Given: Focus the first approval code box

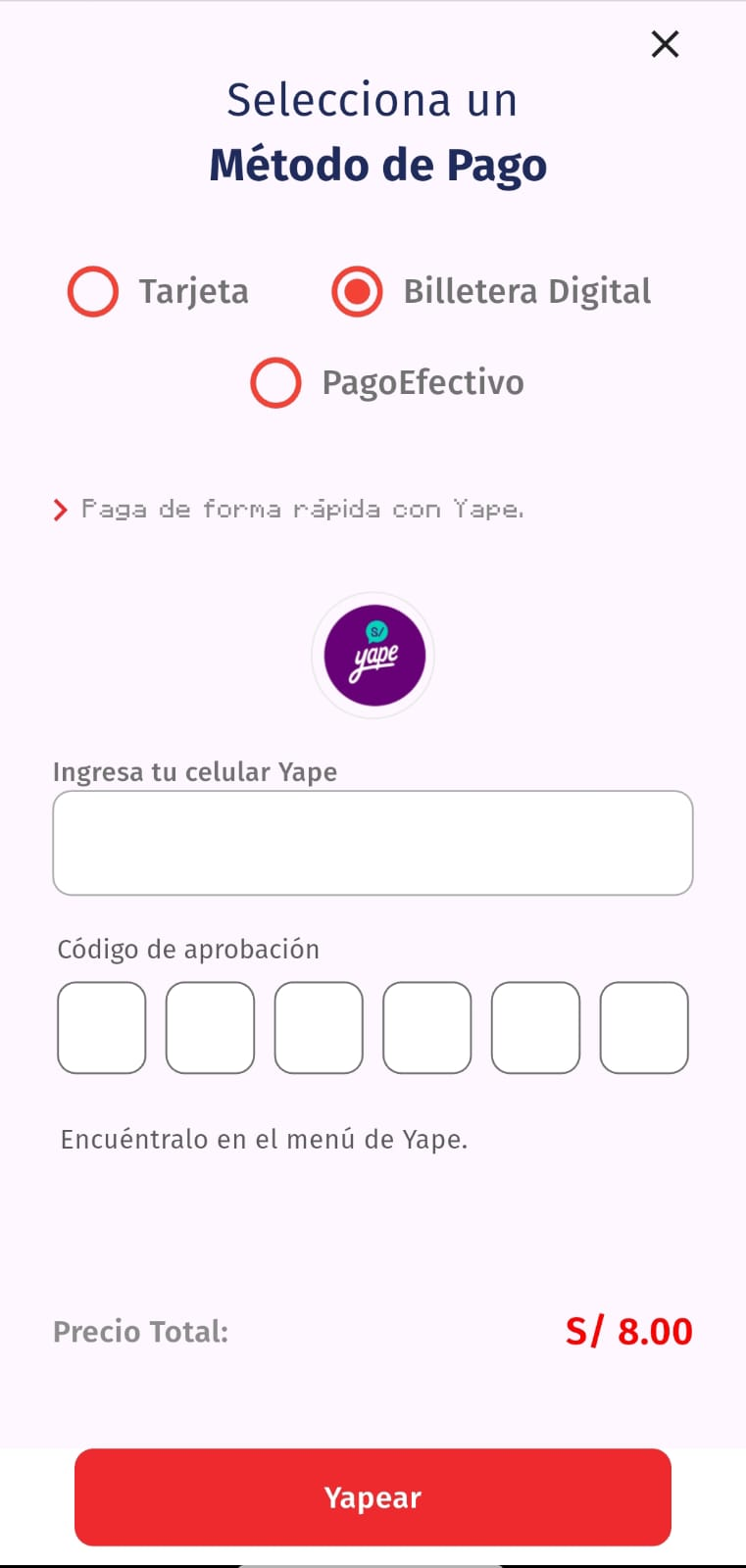Looking at the screenshot, I should point(102,1028).
